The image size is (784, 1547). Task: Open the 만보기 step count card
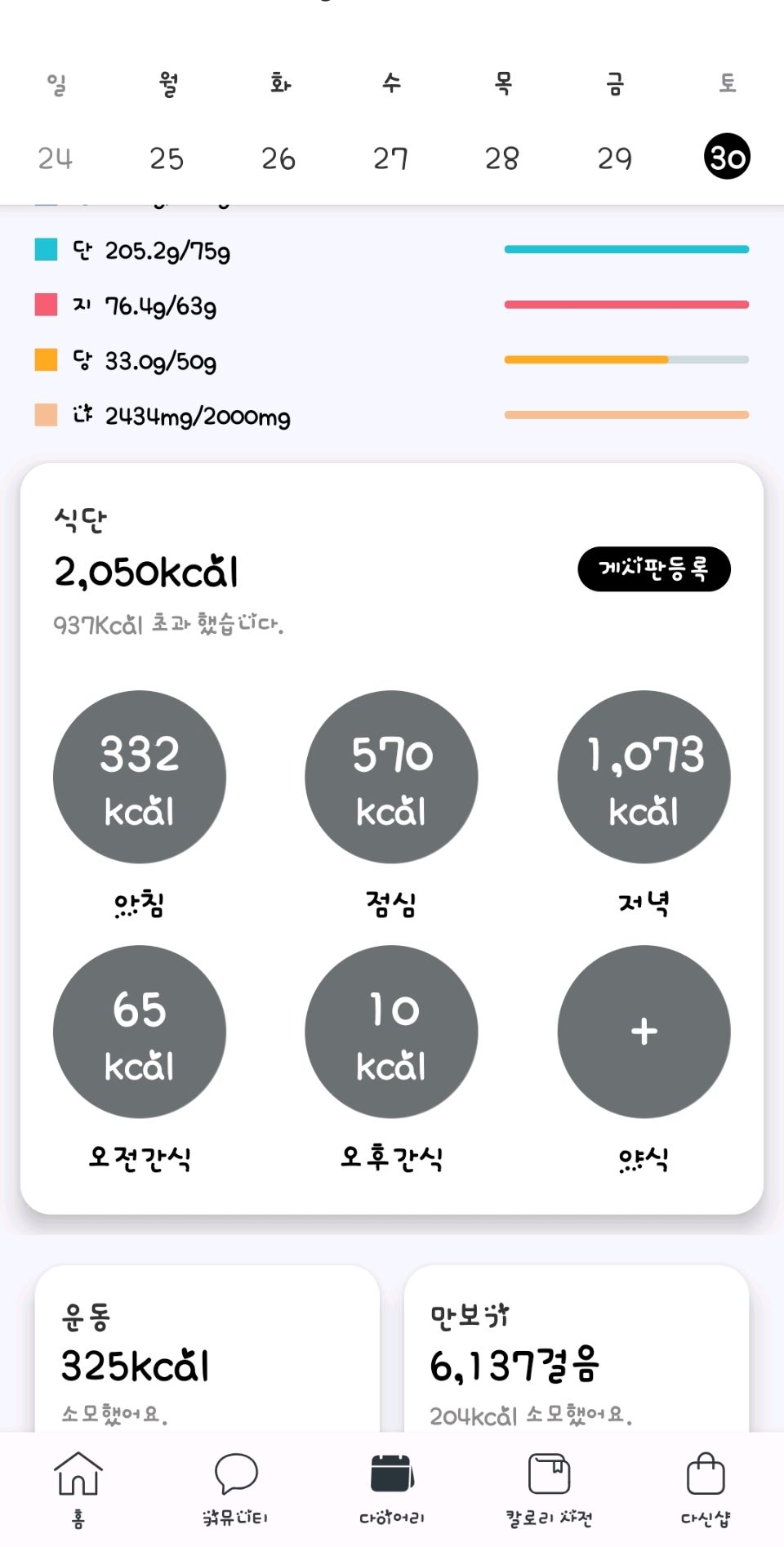tap(577, 1349)
